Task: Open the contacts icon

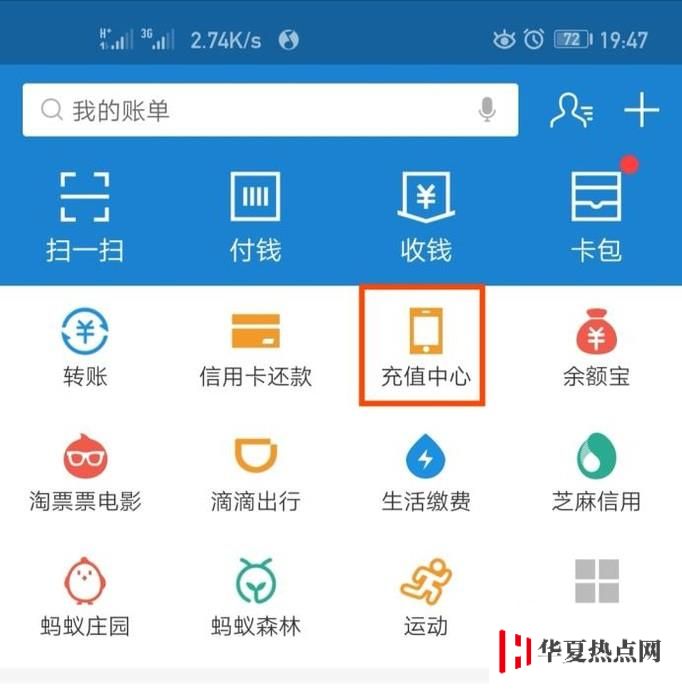Action: (571, 111)
